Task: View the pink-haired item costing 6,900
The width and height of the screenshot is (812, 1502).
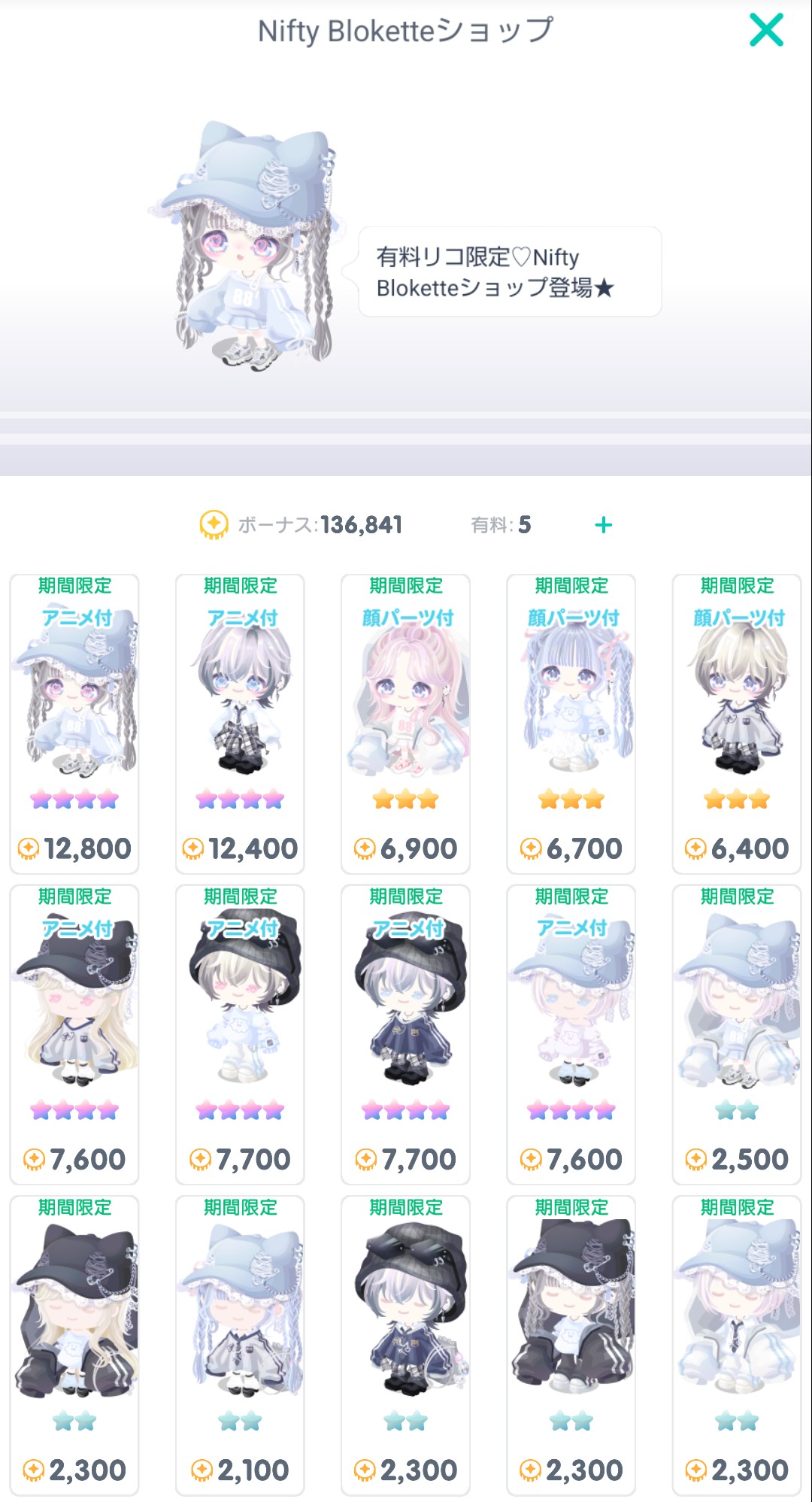Action: coord(405,724)
